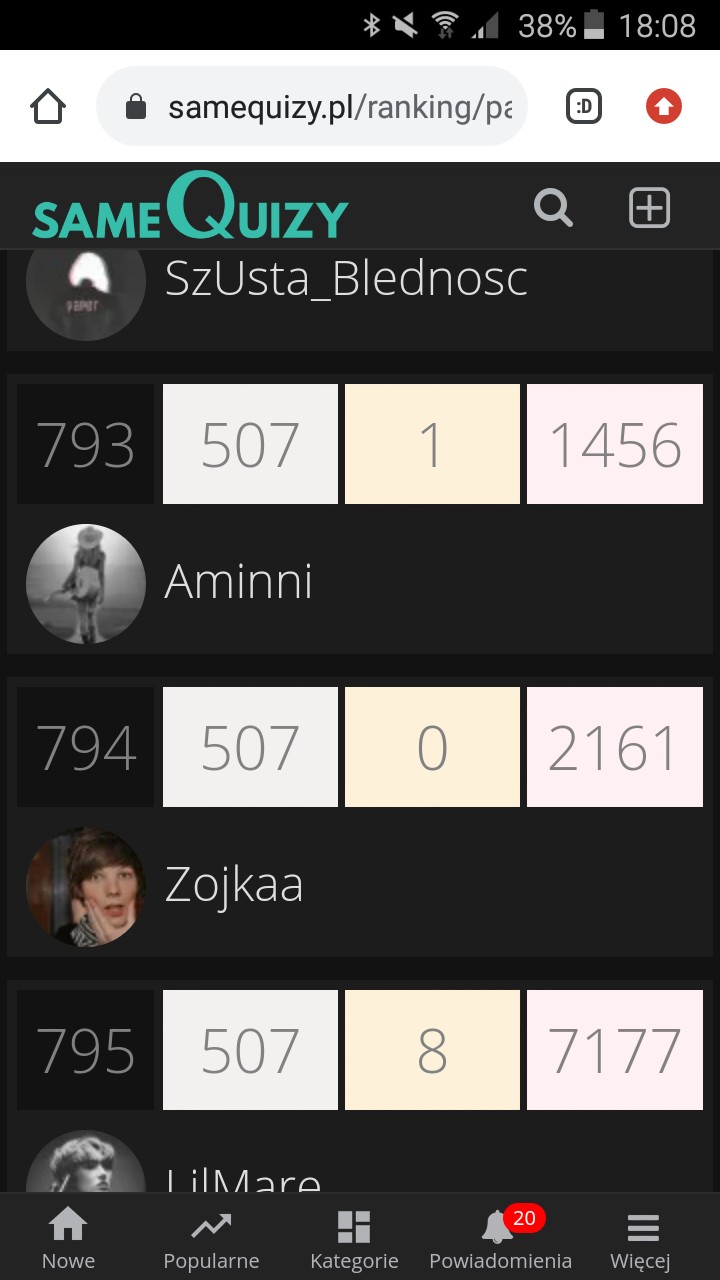Viewport: 720px width, 1280px height.
Task: Tap the red browser update icon
Action: pyautogui.click(x=664, y=106)
